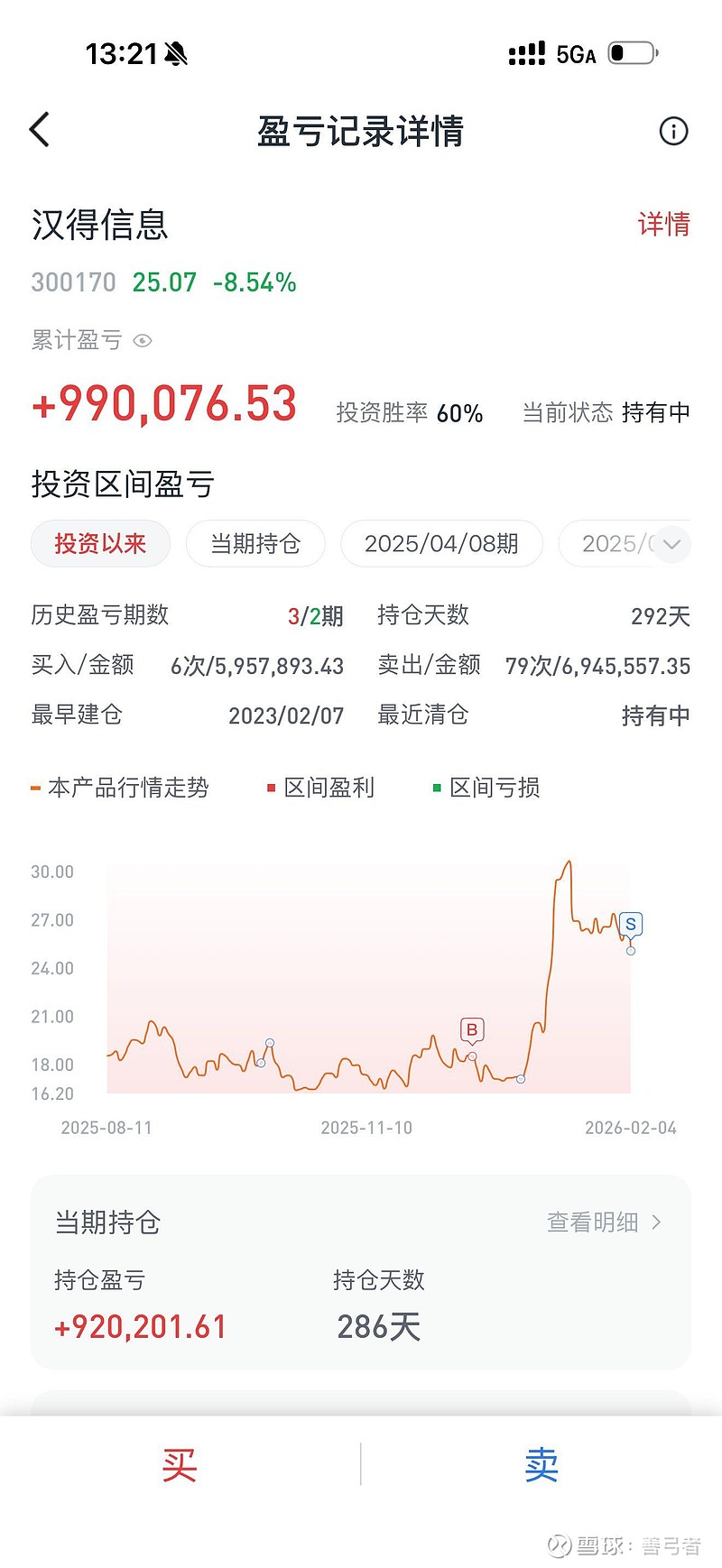Toggle the eye icon beside 累计盈亏
Image resolution: width=722 pixels, height=1568 pixels.
click(x=142, y=341)
